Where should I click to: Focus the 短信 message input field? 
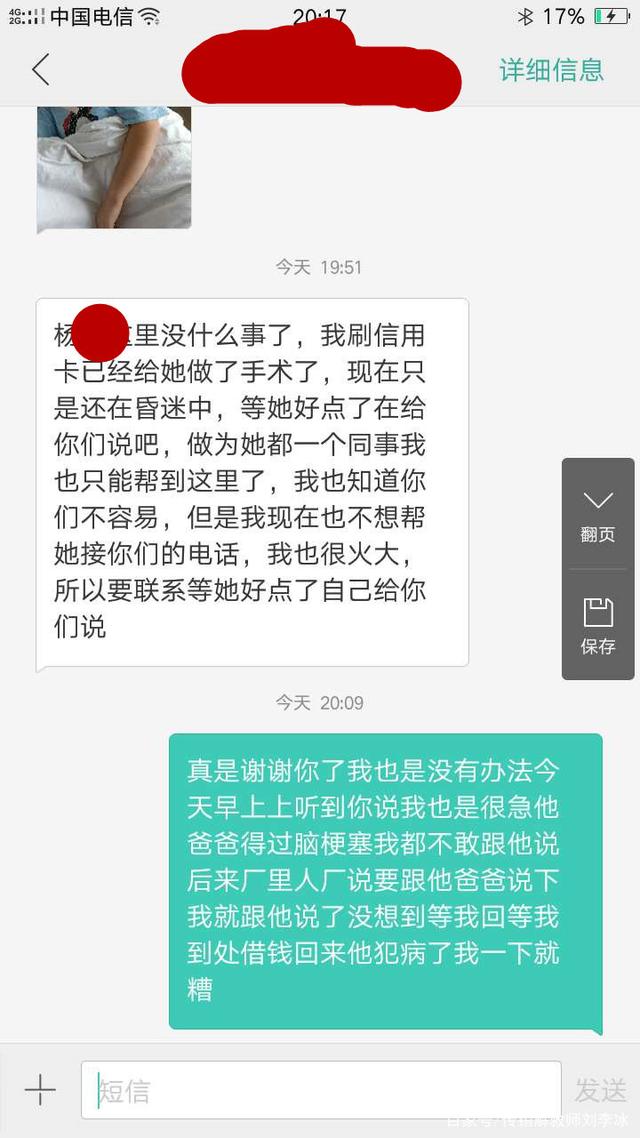pyautogui.click(x=320, y=1090)
